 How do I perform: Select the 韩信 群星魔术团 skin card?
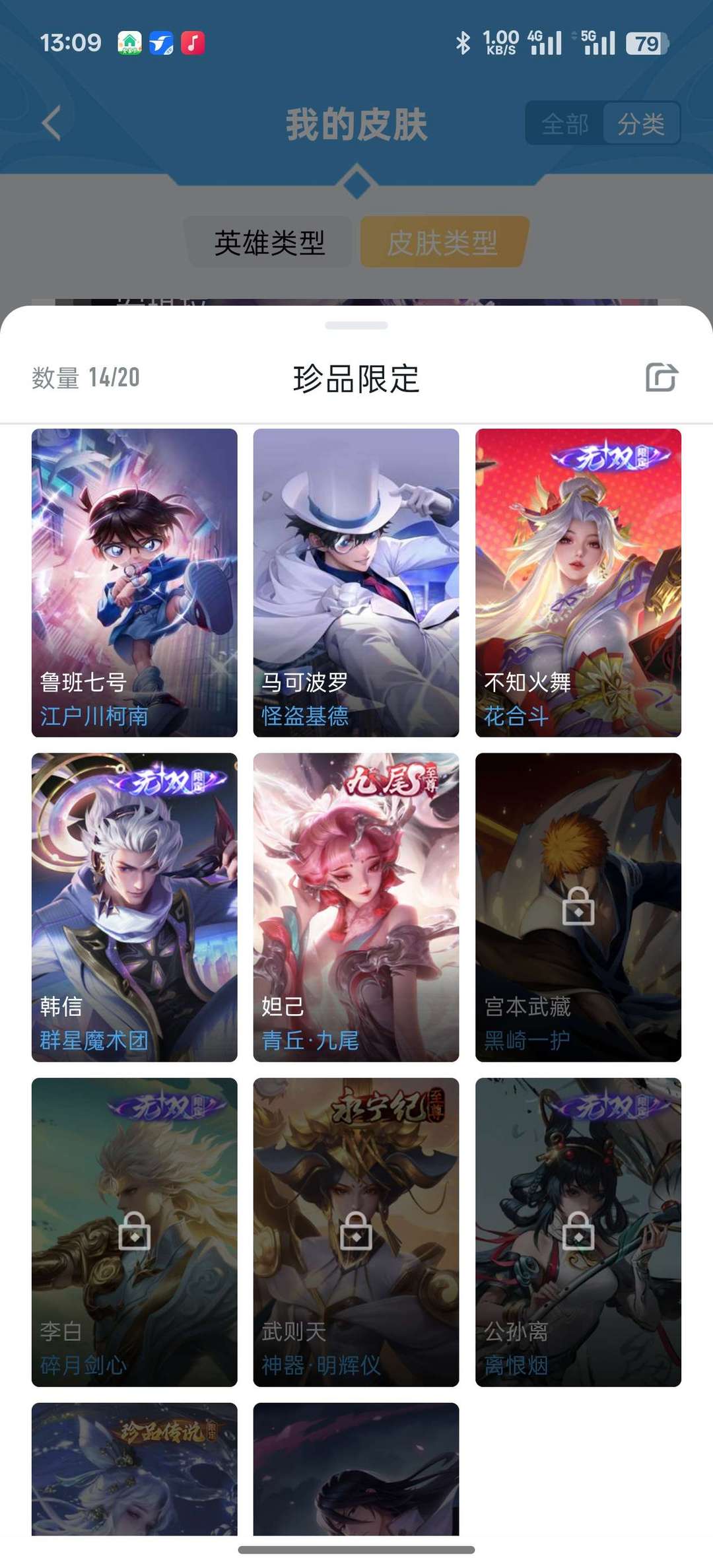[135, 908]
